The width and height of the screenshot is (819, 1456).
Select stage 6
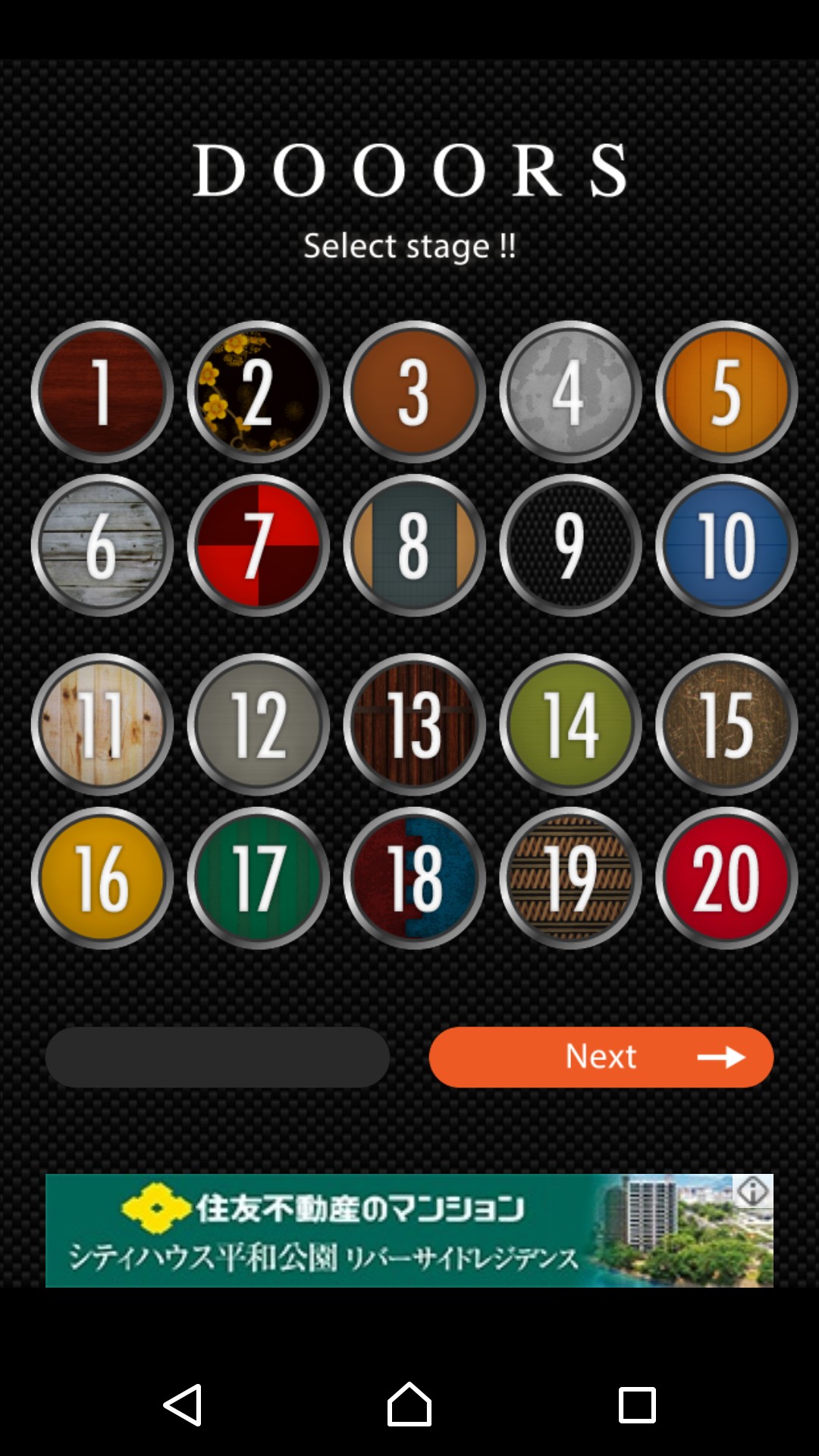pos(102,545)
